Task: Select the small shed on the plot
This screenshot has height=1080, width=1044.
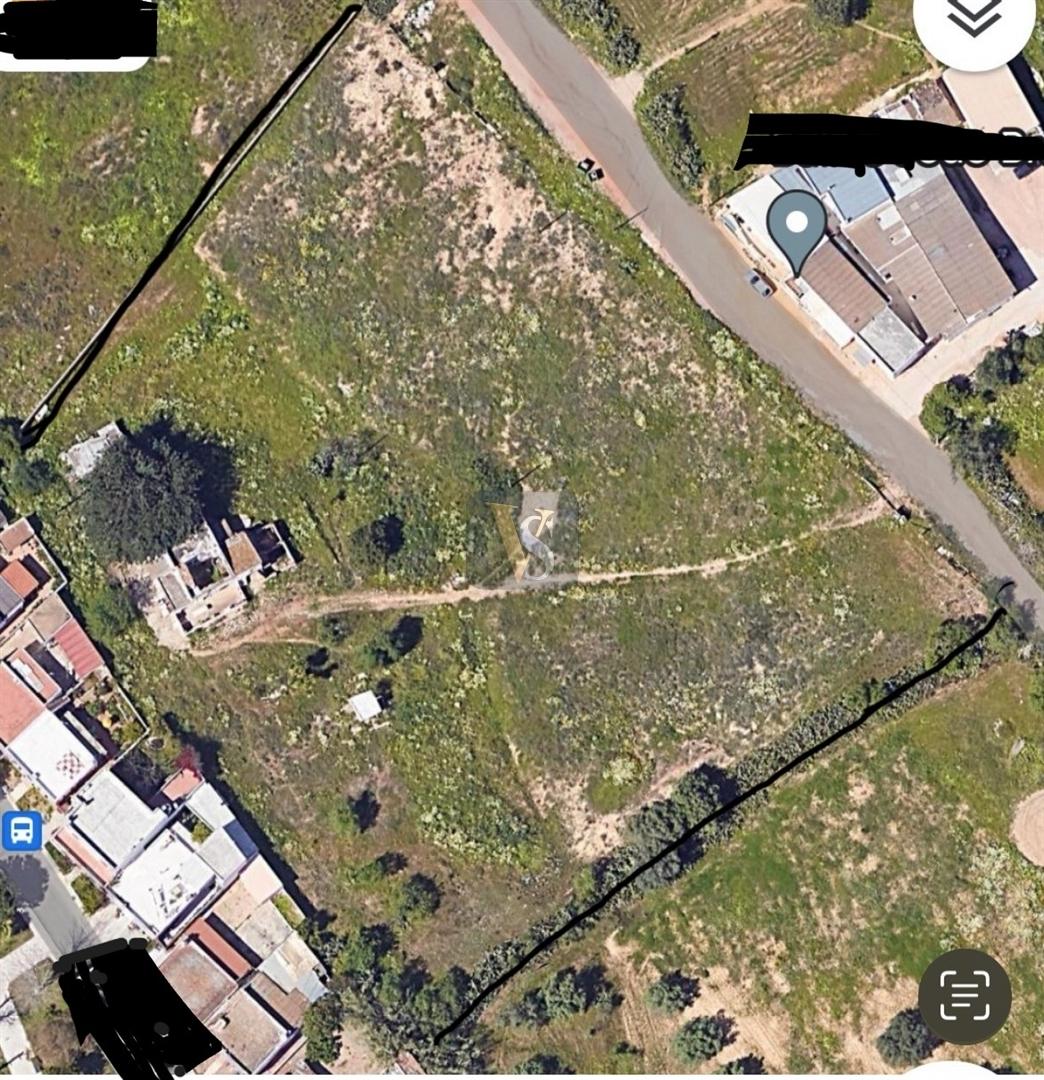Action: pyautogui.click(x=365, y=705)
